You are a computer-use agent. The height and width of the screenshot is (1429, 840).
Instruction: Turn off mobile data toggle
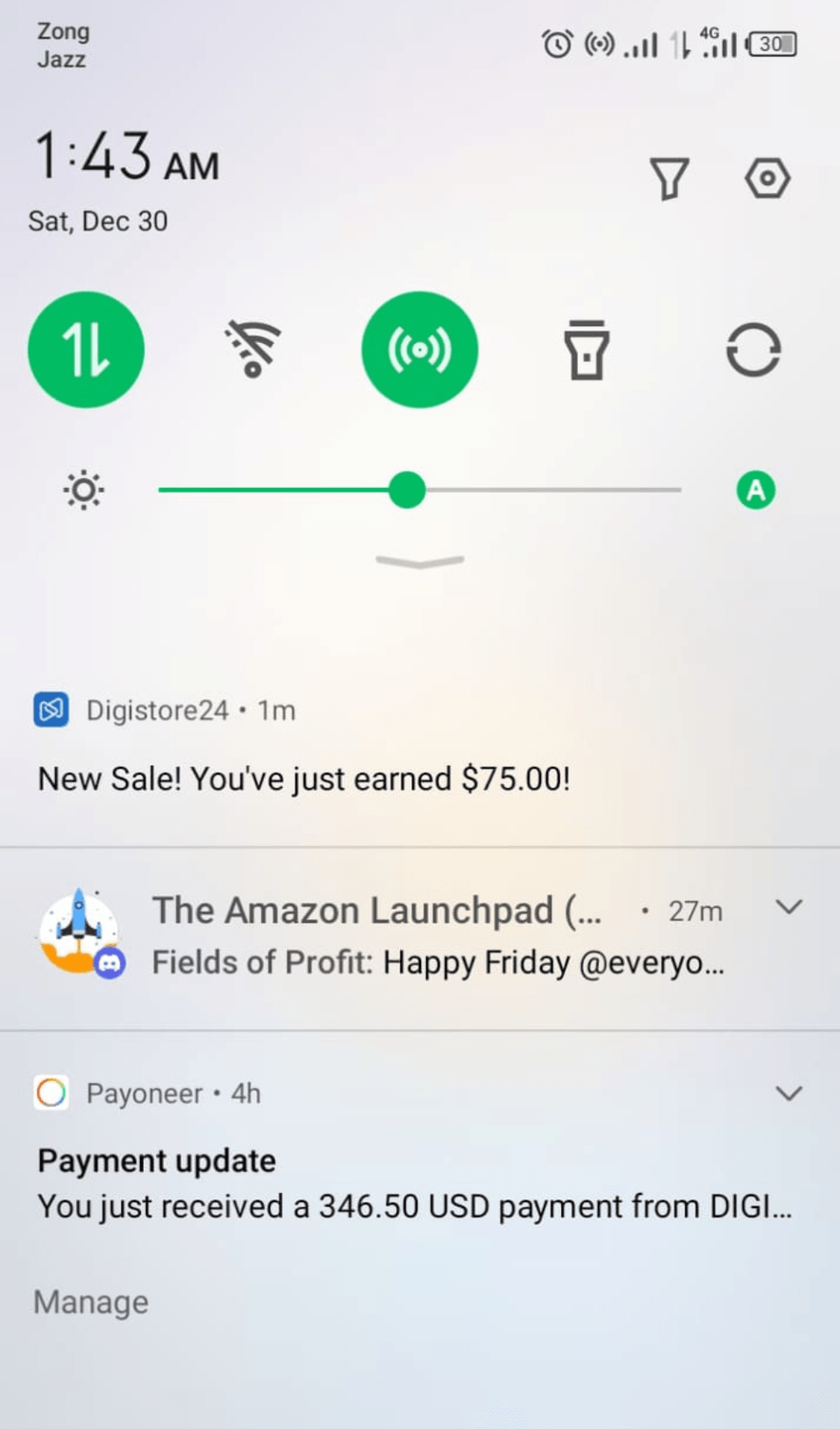(86, 350)
